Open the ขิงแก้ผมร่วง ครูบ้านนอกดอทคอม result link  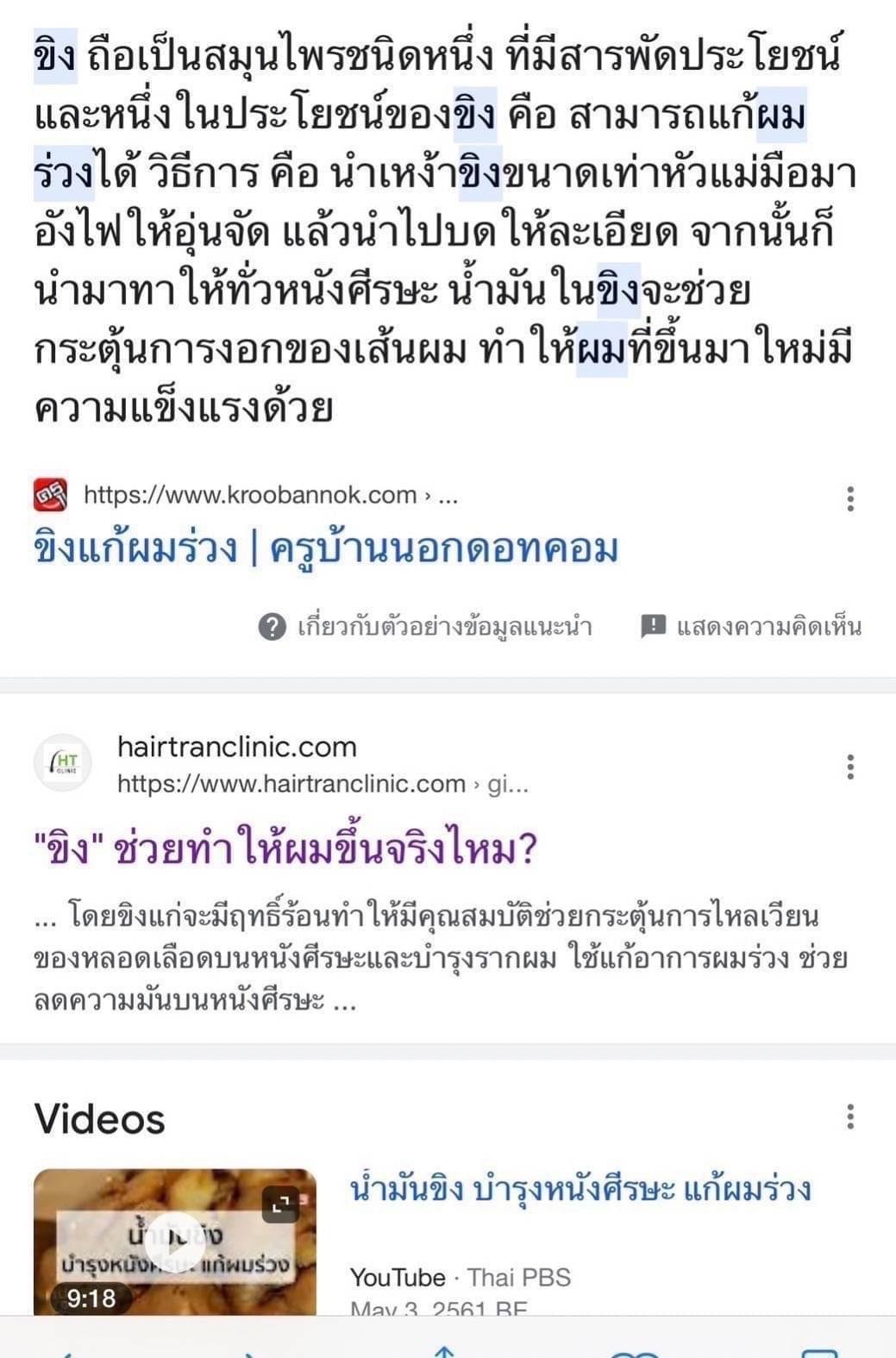pos(325,549)
